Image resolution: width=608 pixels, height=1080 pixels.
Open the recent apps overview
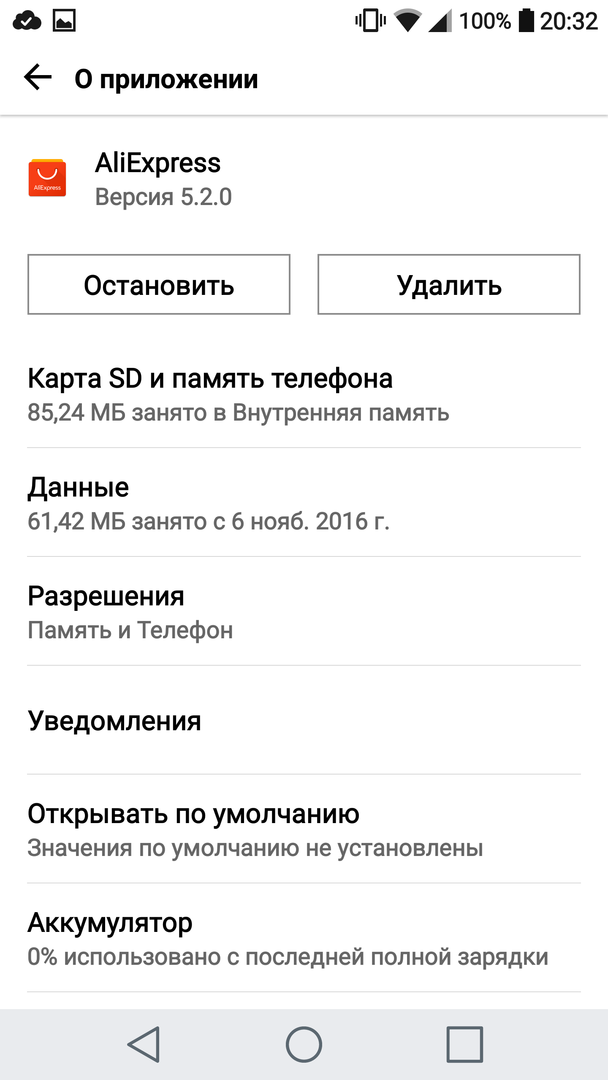click(464, 1044)
